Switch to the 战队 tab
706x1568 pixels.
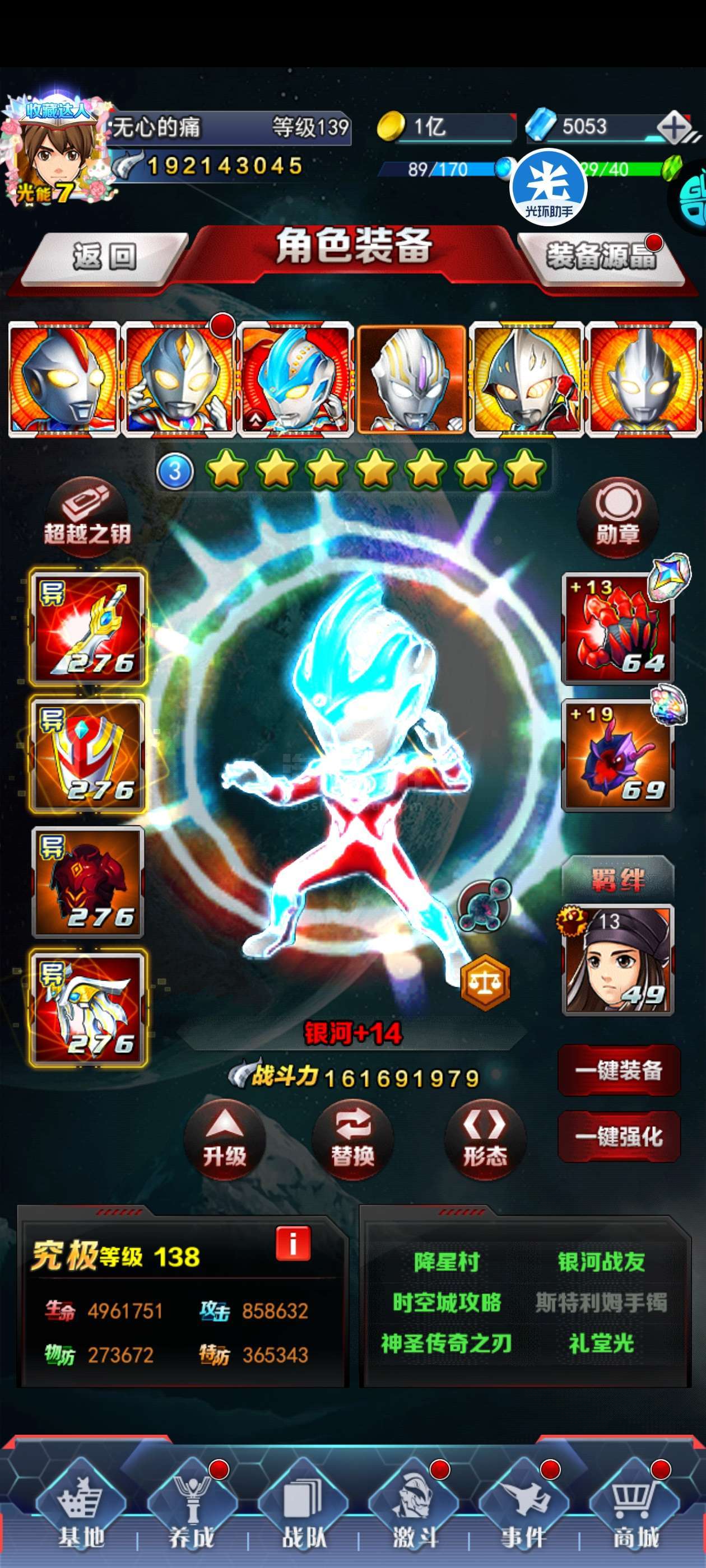pos(303,1512)
